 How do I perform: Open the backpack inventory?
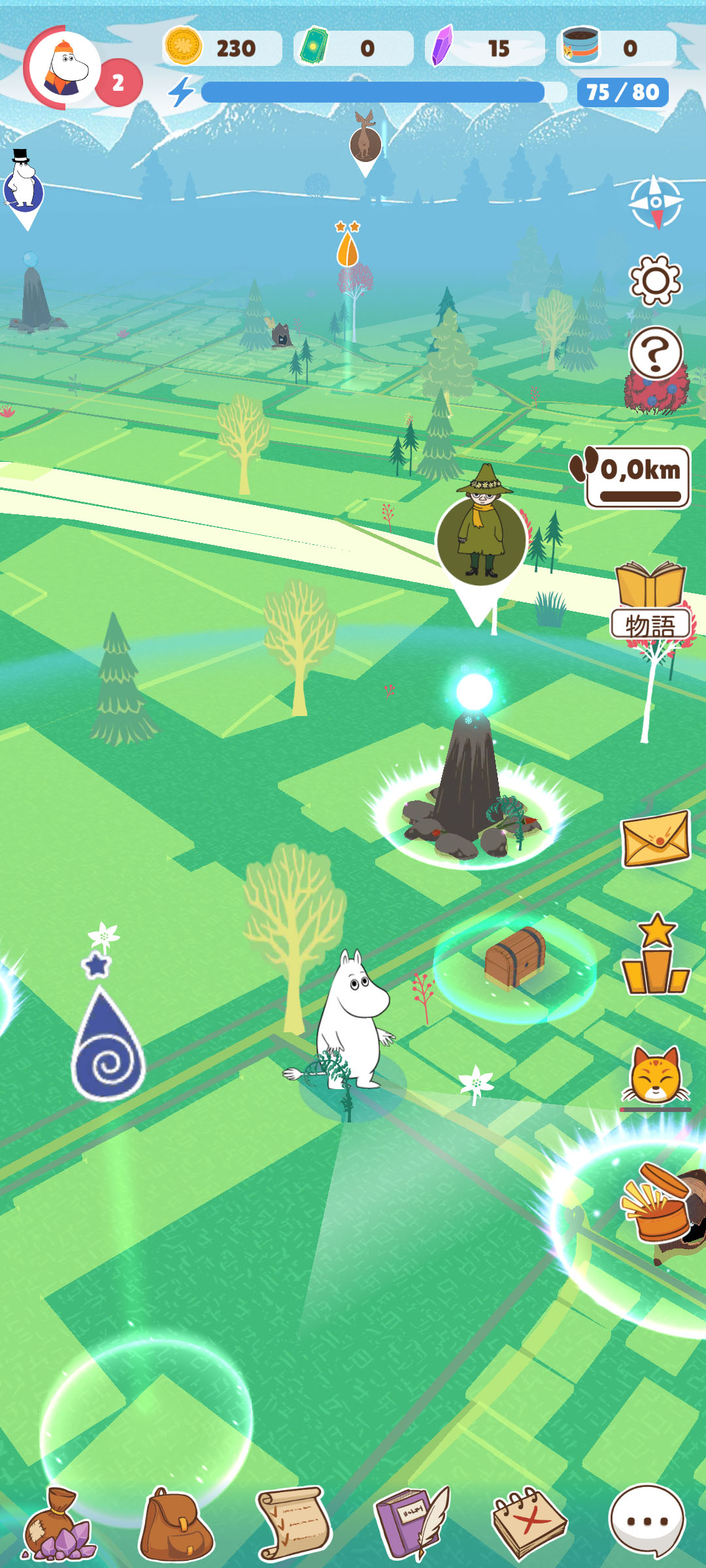pyautogui.click(x=175, y=1524)
